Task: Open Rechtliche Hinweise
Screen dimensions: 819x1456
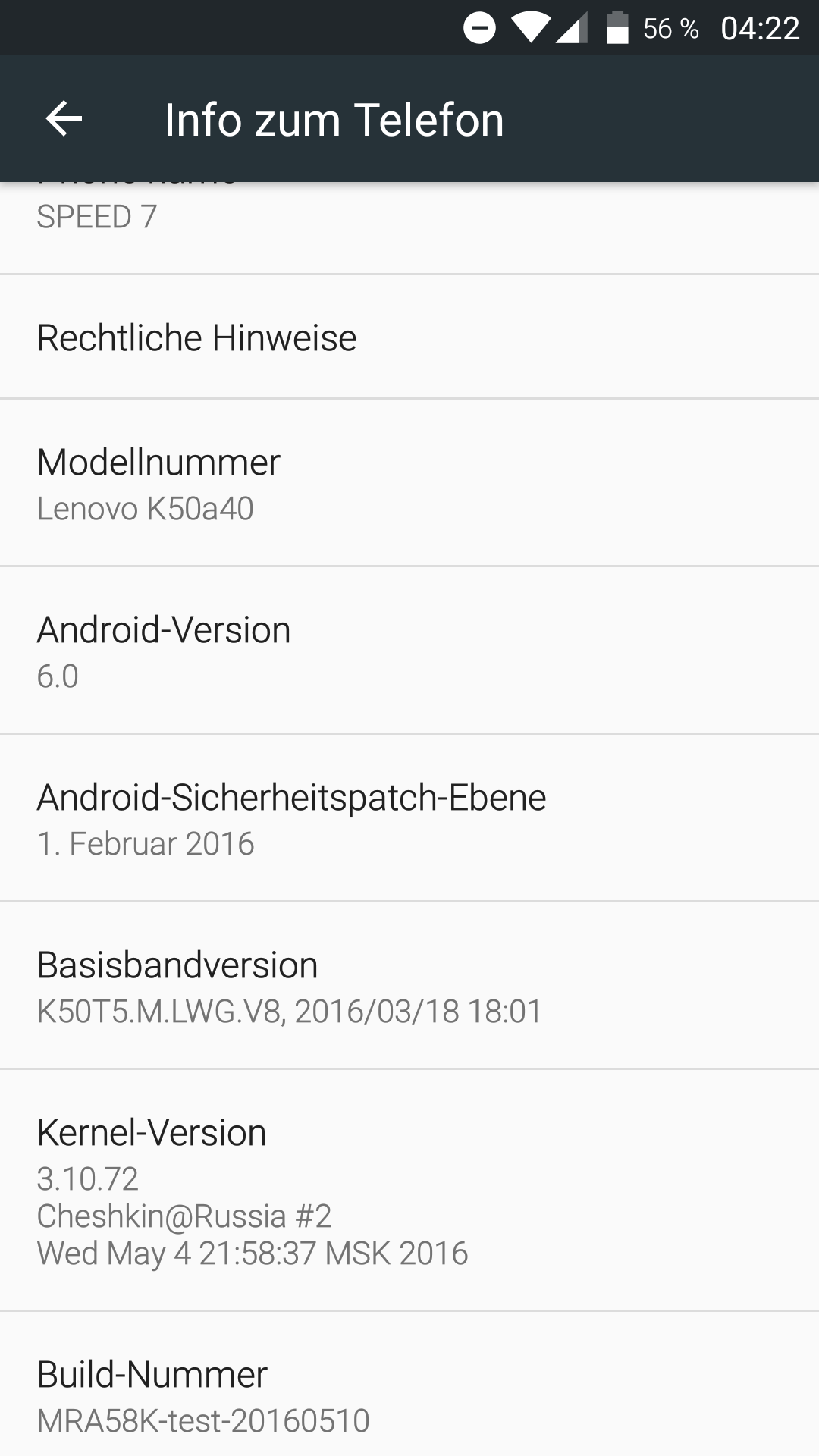Action: [x=409, y=337]
